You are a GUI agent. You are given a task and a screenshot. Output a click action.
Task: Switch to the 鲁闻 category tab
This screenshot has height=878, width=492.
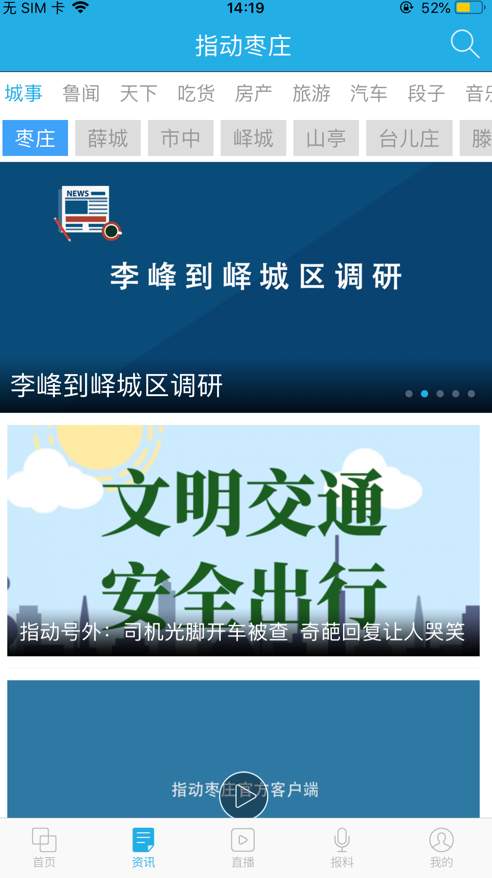(81, 93)
